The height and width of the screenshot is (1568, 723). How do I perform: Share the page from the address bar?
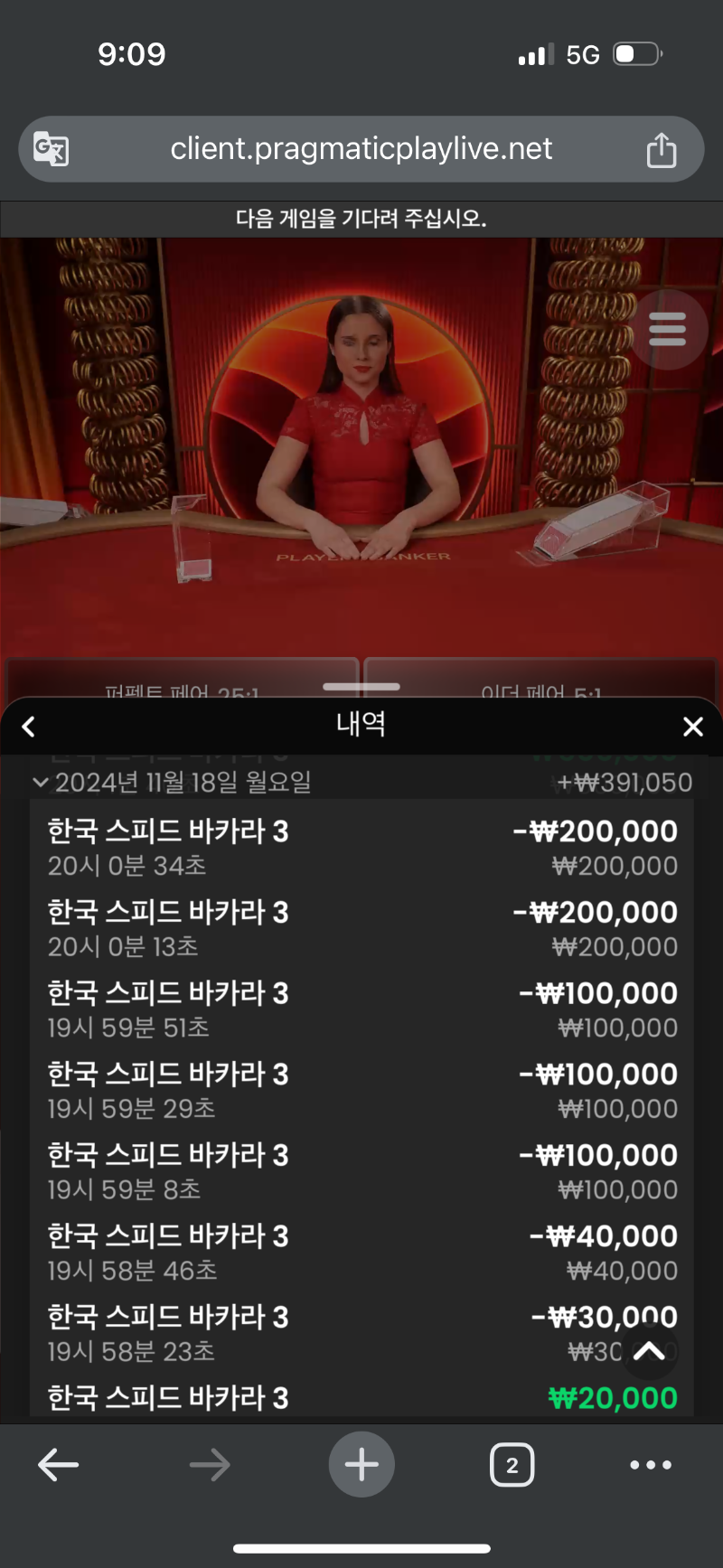click(x=662, y=150)
